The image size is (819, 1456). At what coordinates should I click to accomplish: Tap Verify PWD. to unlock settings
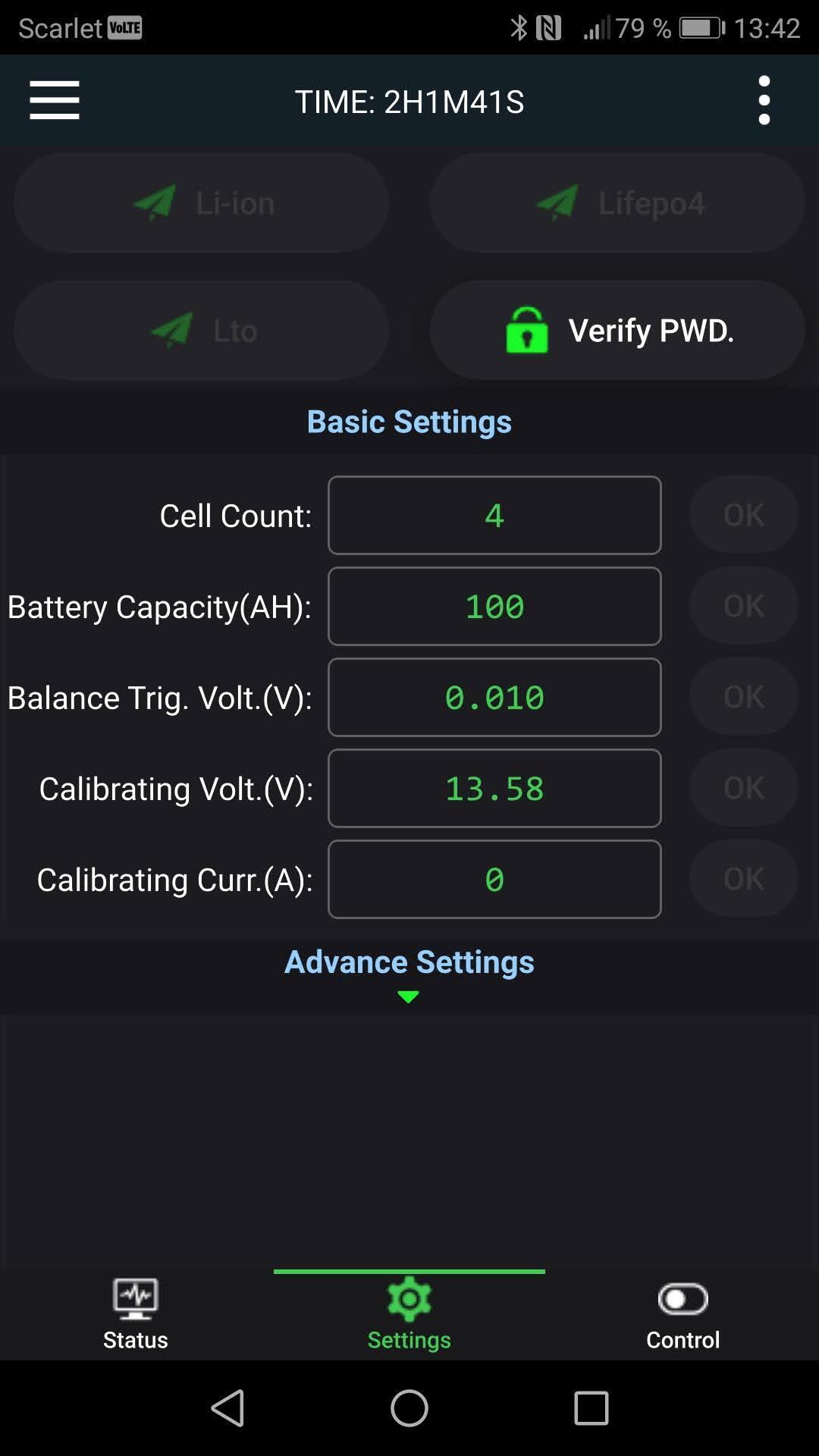coord(617,331)
